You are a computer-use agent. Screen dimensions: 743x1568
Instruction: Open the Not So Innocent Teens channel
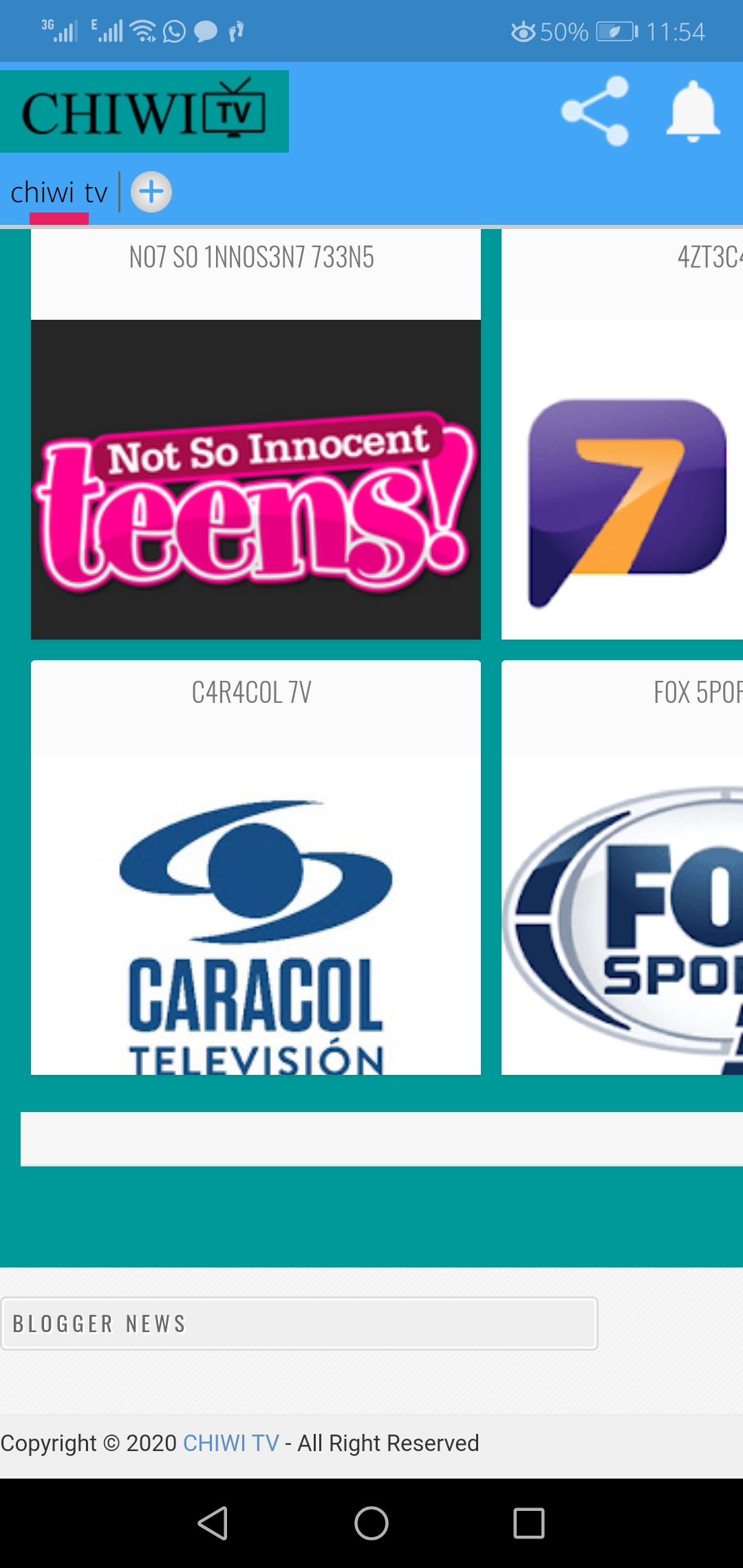point(256,479)
